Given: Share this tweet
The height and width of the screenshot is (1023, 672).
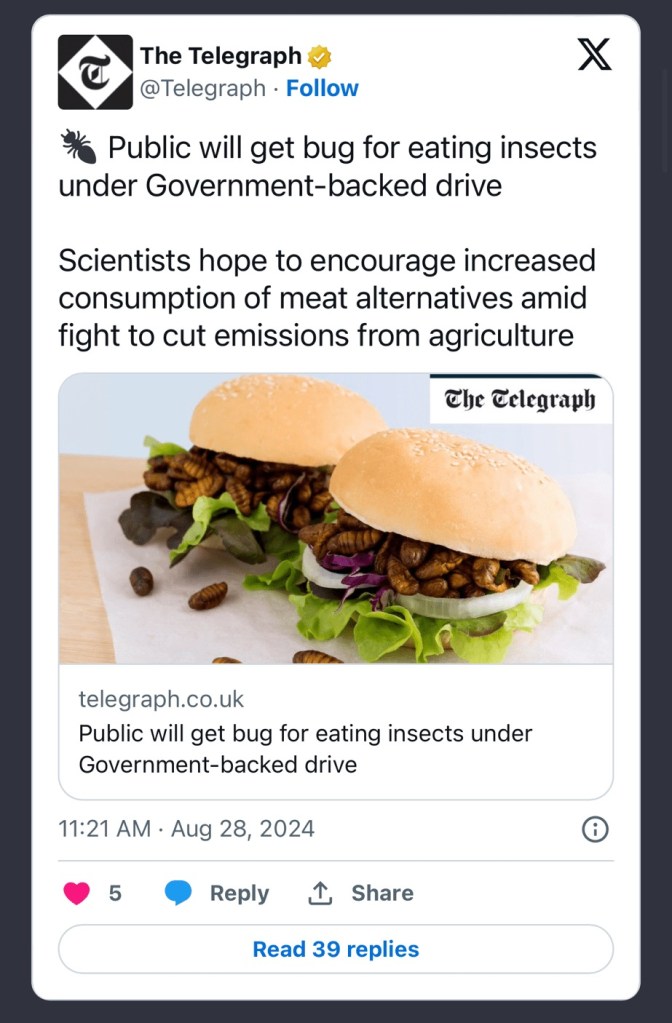Looking at the screenshot, I should click(360, 893).
